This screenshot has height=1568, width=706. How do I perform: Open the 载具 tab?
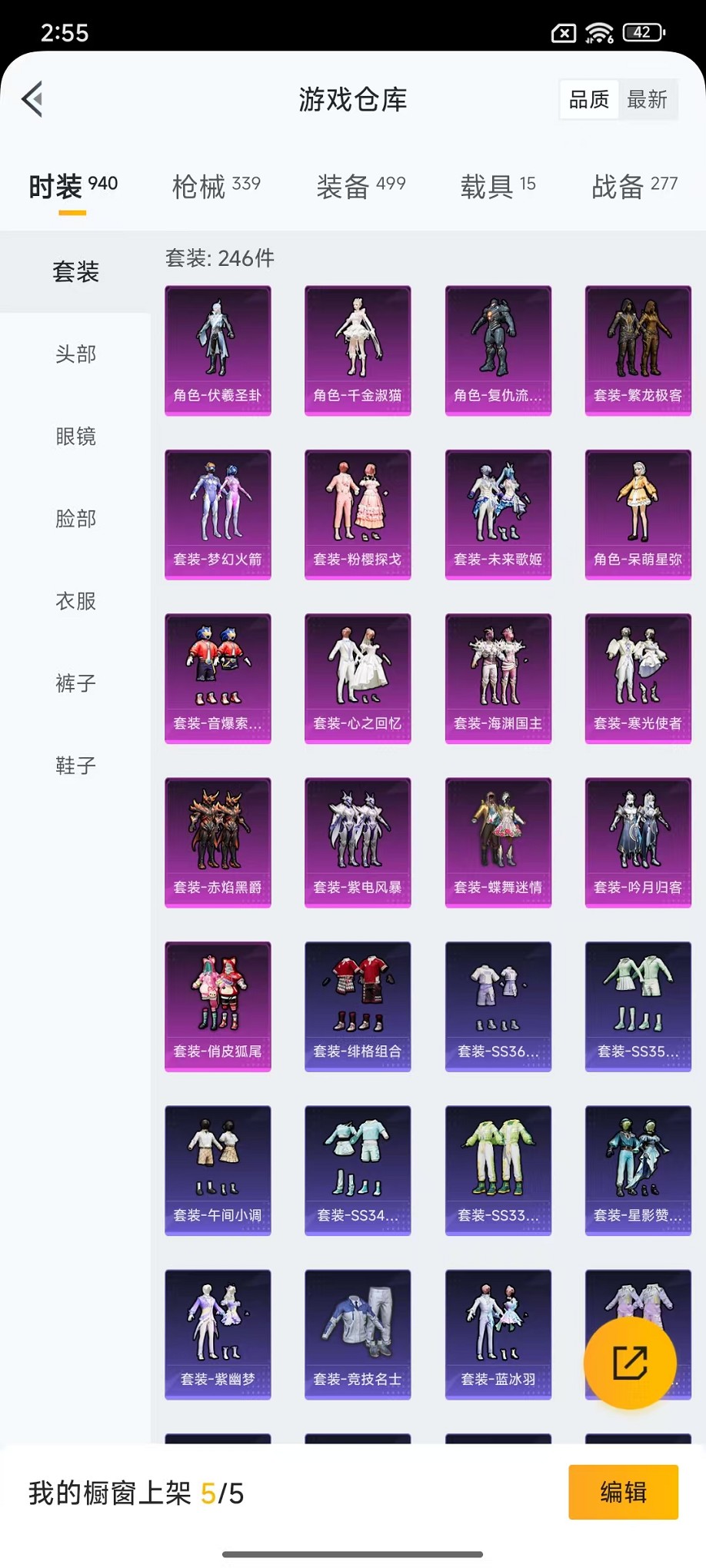click(498, 186)
